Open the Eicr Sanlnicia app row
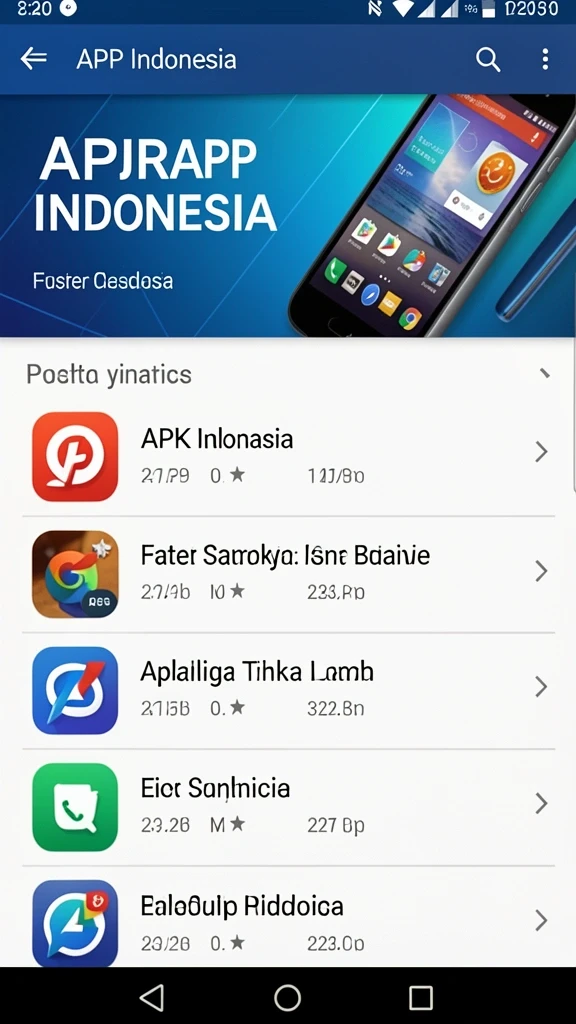 pyautogui.click(x=288, y=807)
